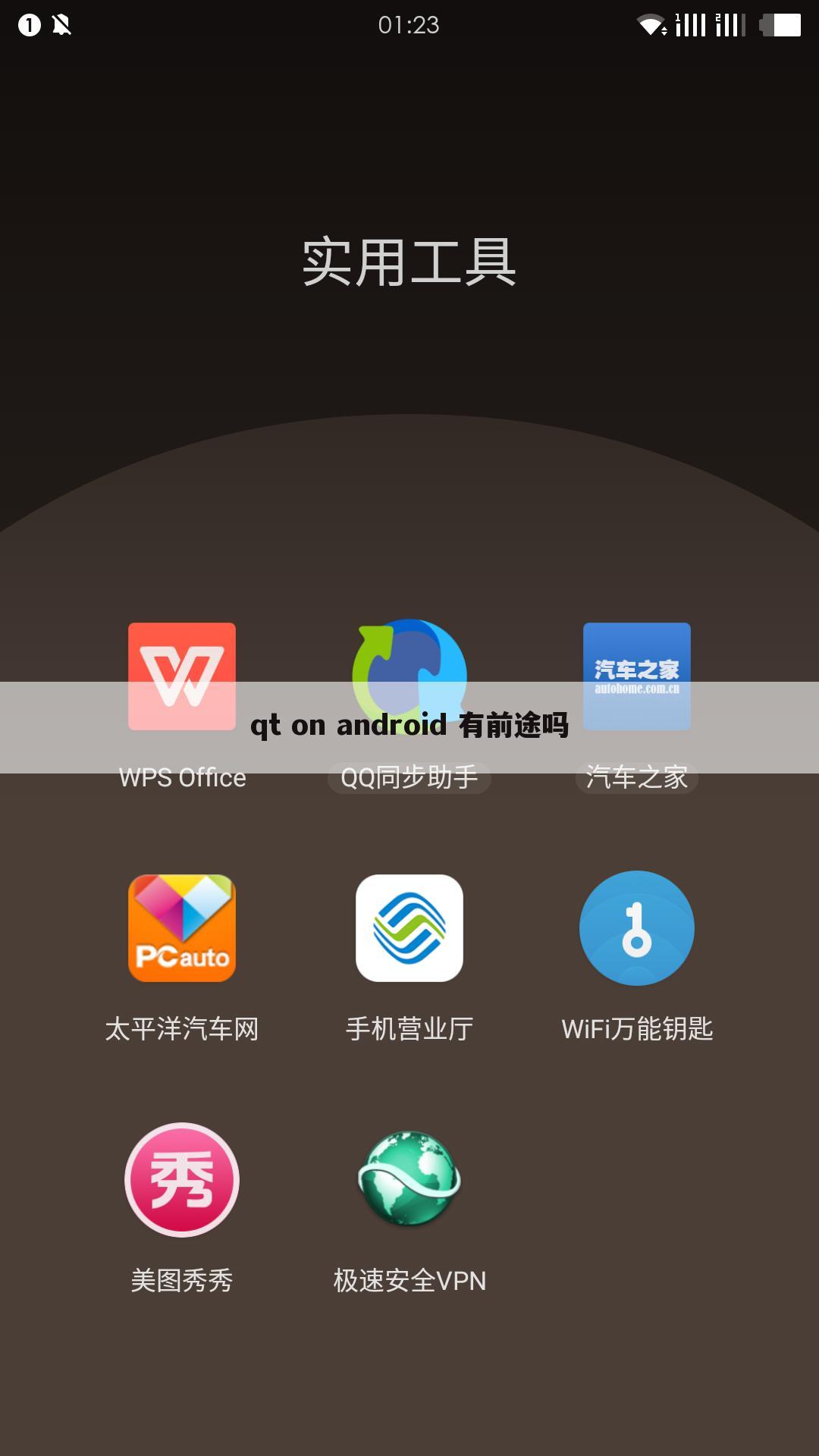
Task: Tap the WPS Office label
Action: (182, 777)
